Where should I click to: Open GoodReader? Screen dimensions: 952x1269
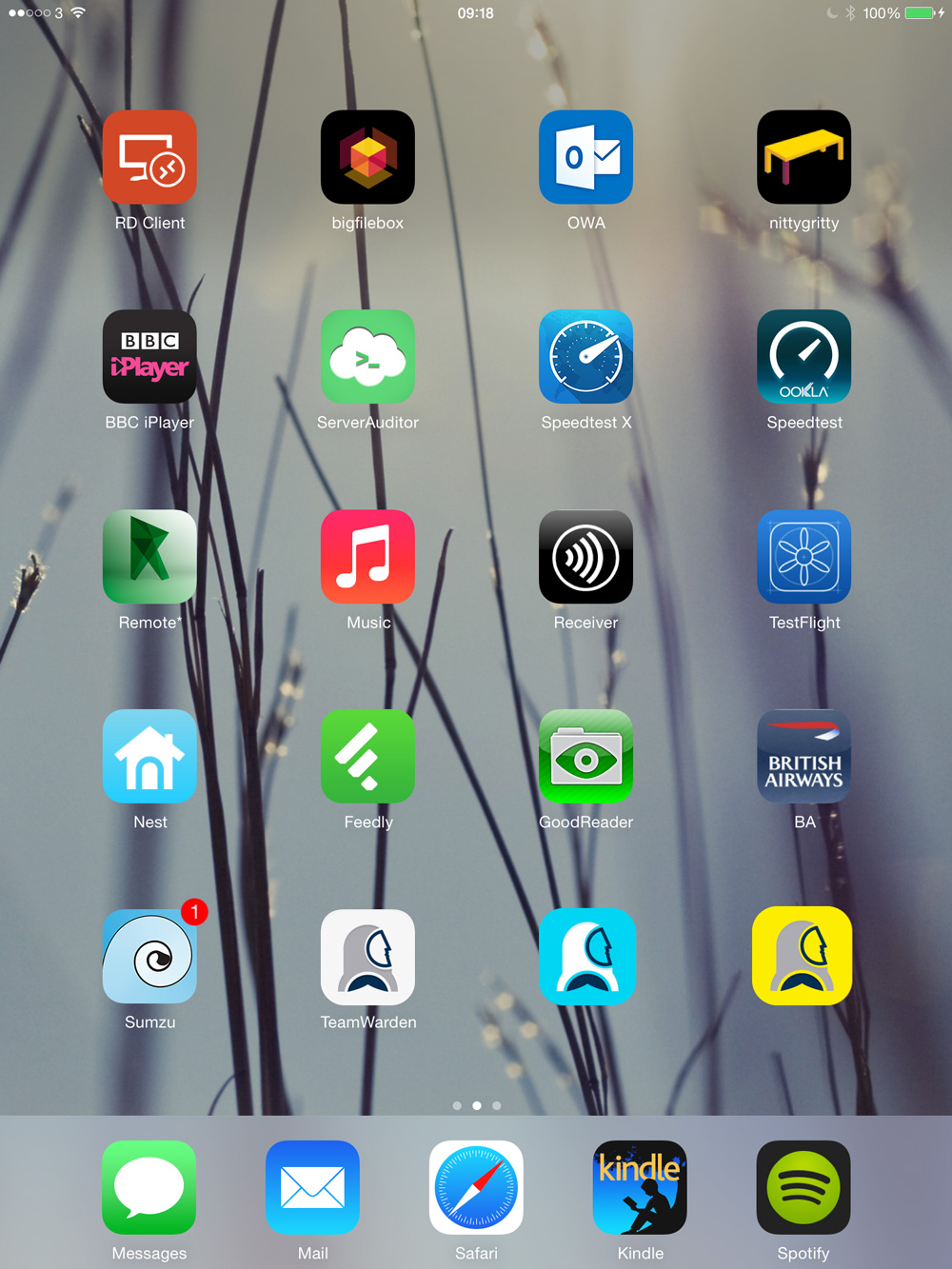(585, 757)
